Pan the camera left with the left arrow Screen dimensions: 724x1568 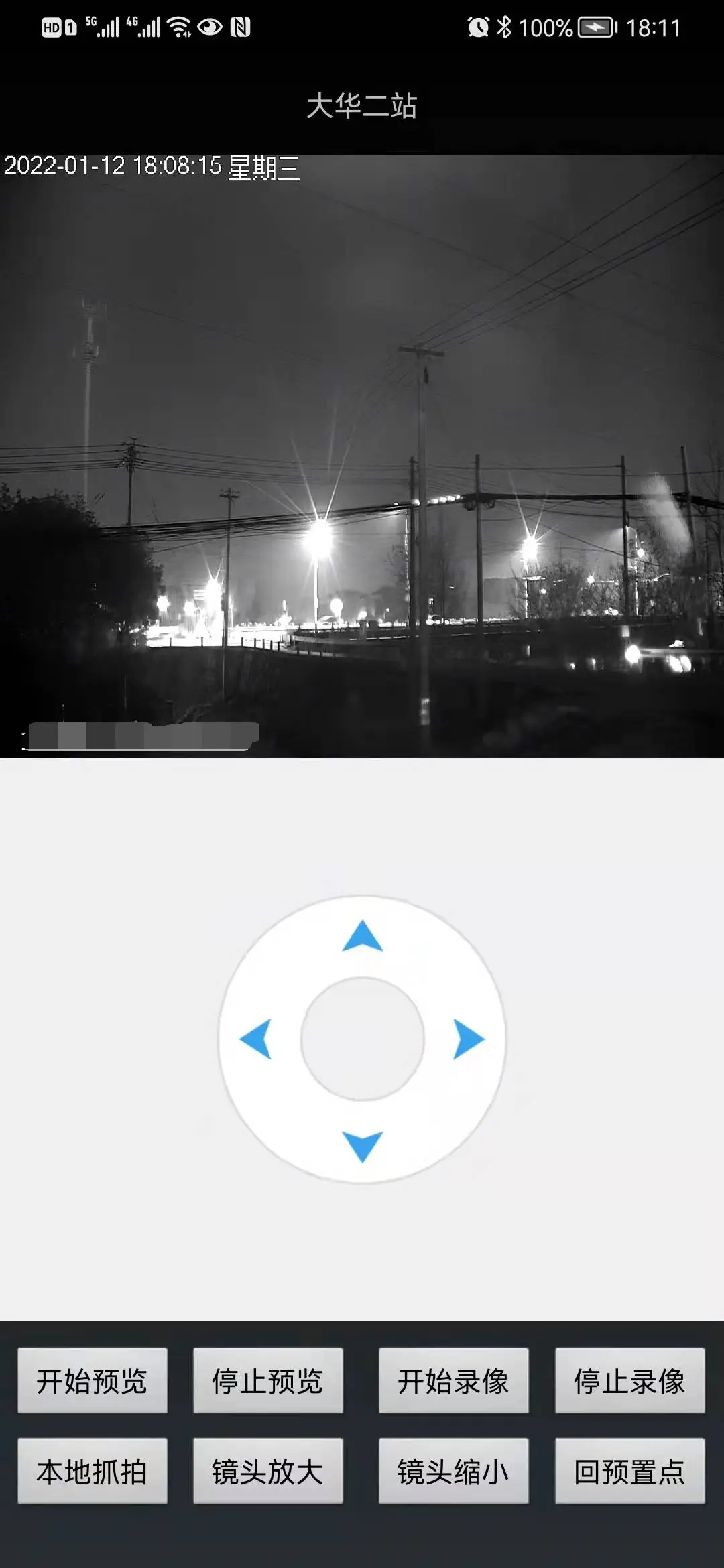coord(255,1039)
